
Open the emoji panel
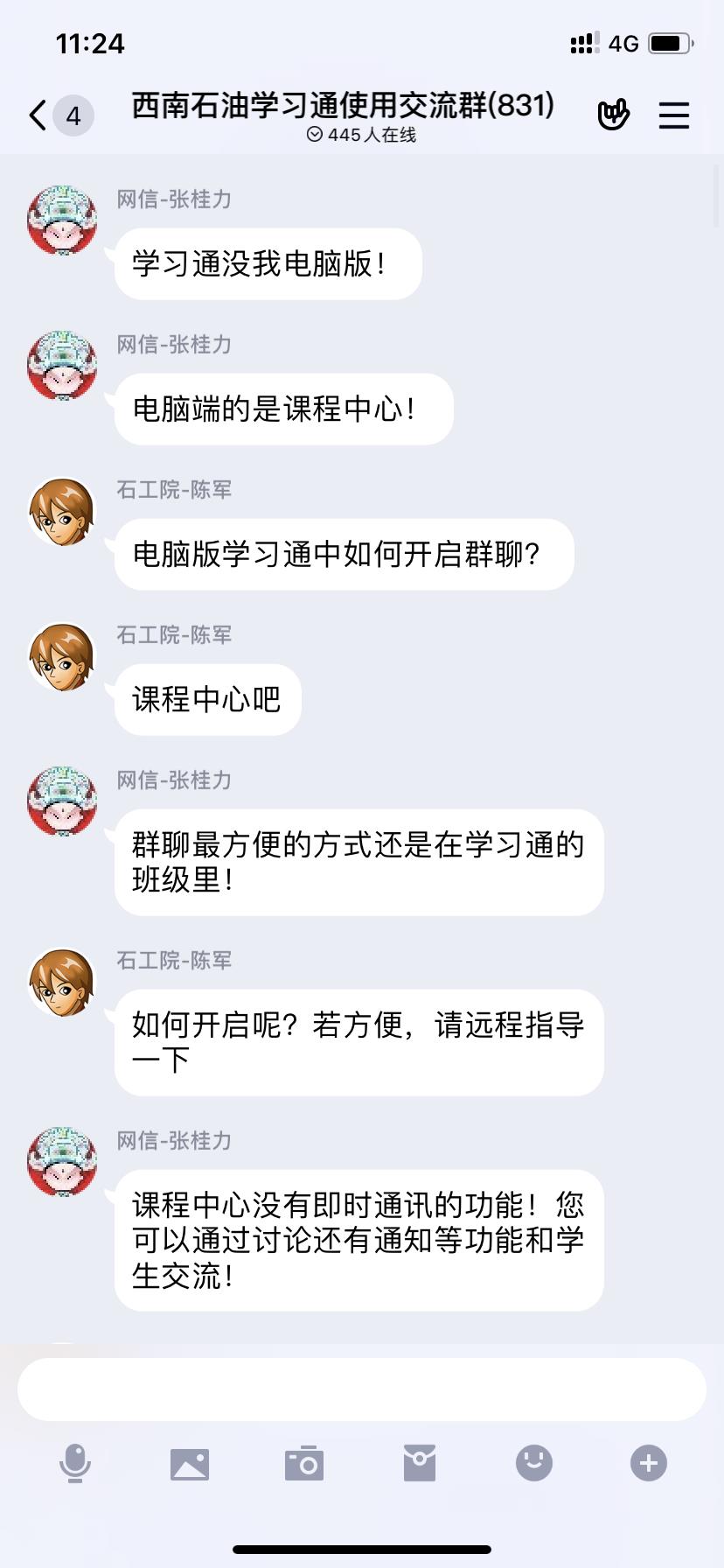(534, 1463)
